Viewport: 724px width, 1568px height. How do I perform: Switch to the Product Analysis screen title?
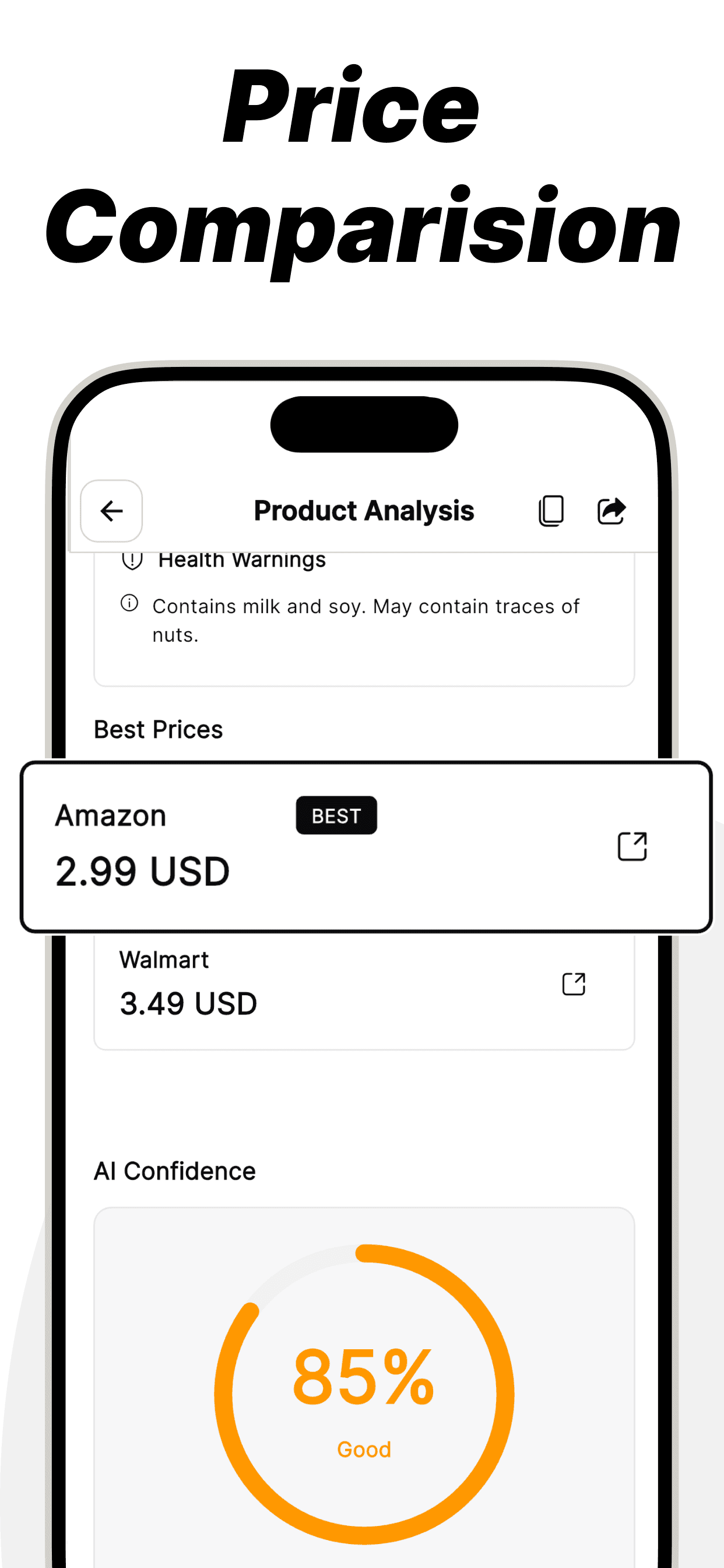(x=364, y=510)
